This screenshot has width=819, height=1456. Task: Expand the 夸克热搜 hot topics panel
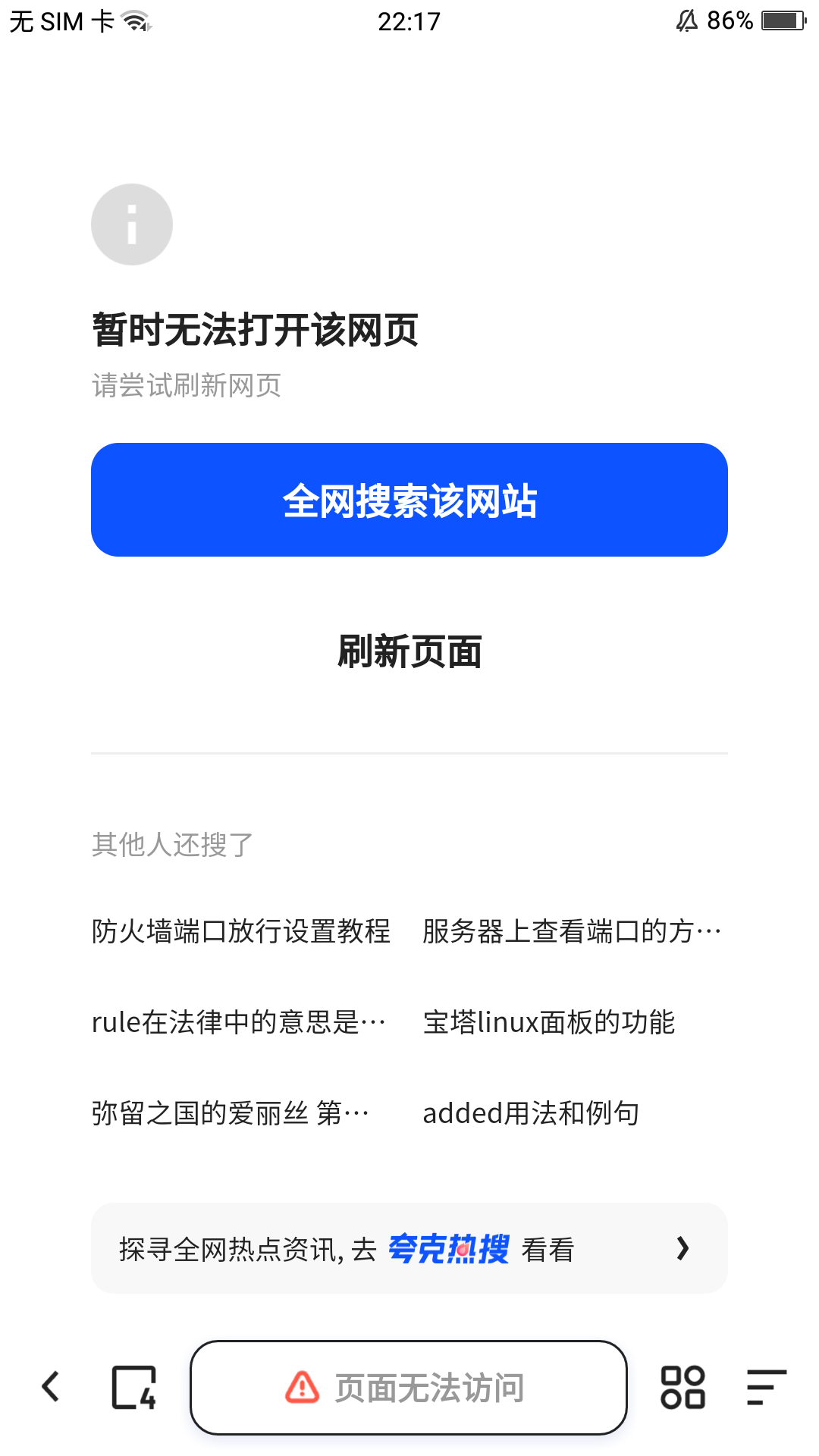(x=682, y=1248)
